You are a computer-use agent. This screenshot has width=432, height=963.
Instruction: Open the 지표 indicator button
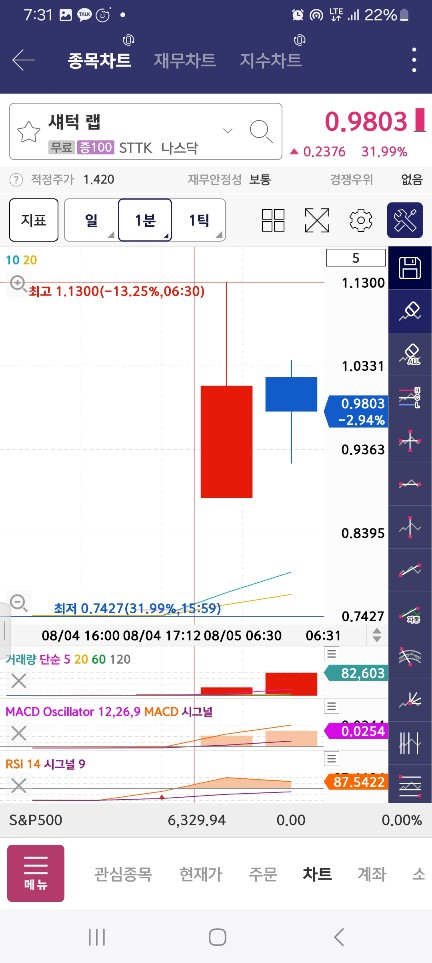[x=34, y=220]
